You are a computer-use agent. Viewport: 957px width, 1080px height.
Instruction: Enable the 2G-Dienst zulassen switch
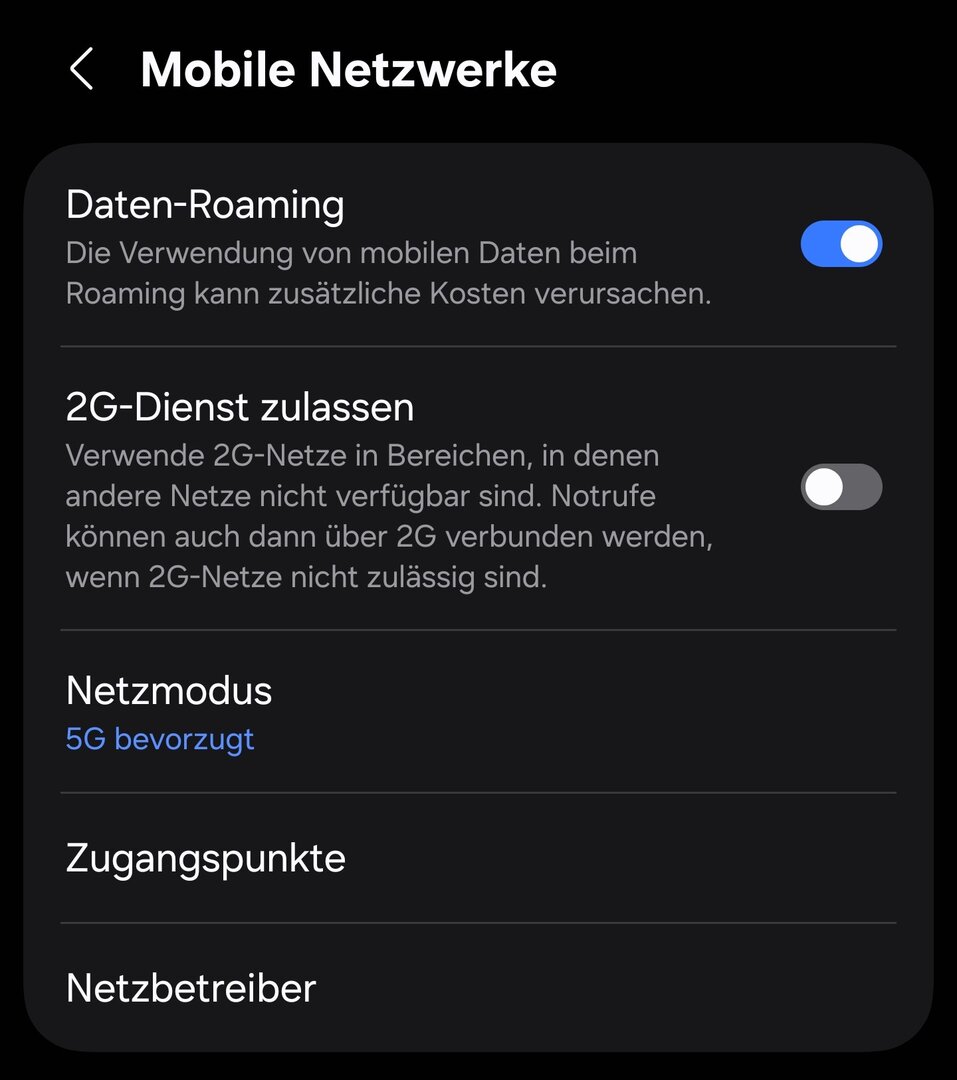click(841, 488)
